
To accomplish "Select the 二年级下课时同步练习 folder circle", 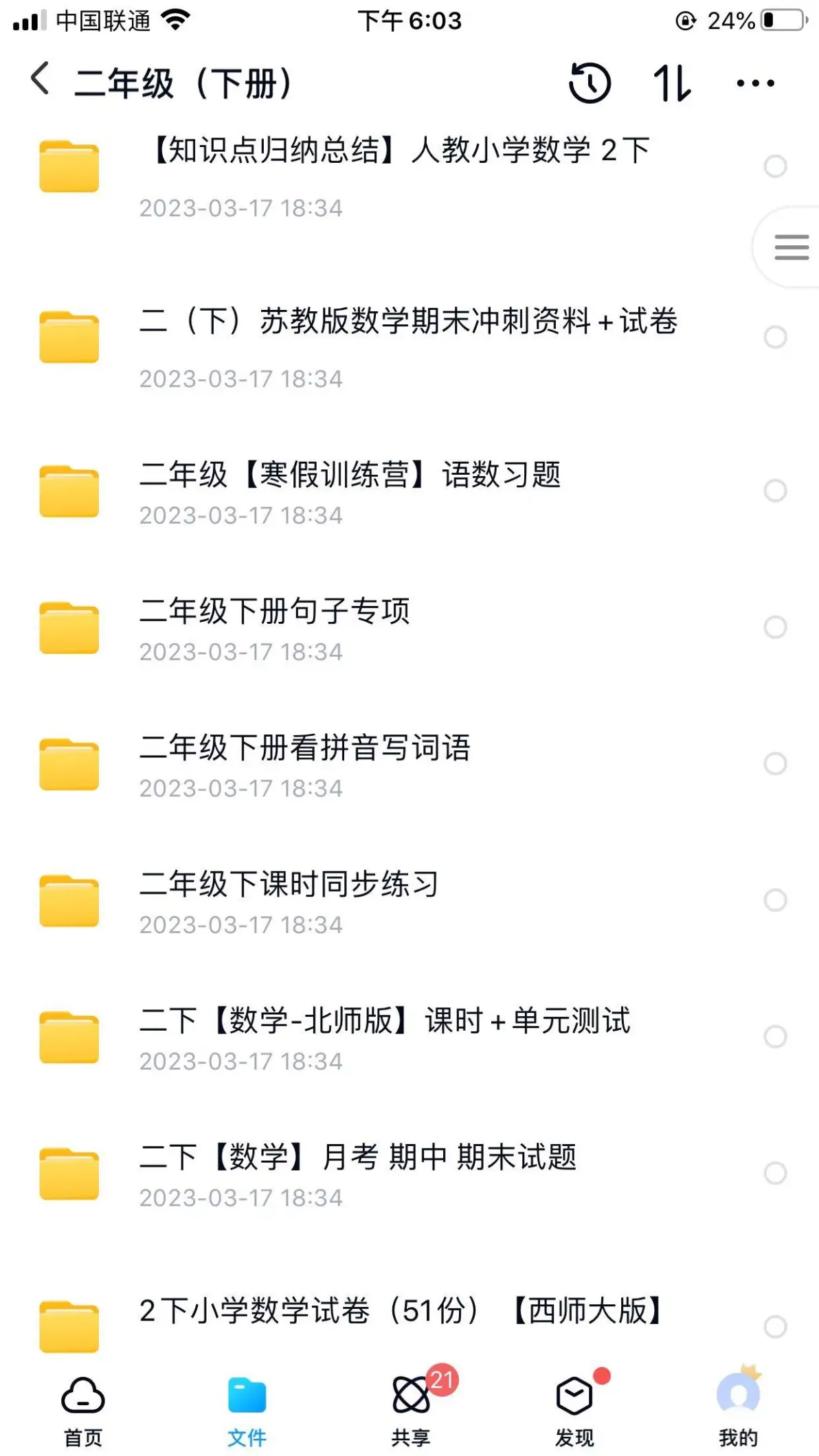I will point(775,900).
